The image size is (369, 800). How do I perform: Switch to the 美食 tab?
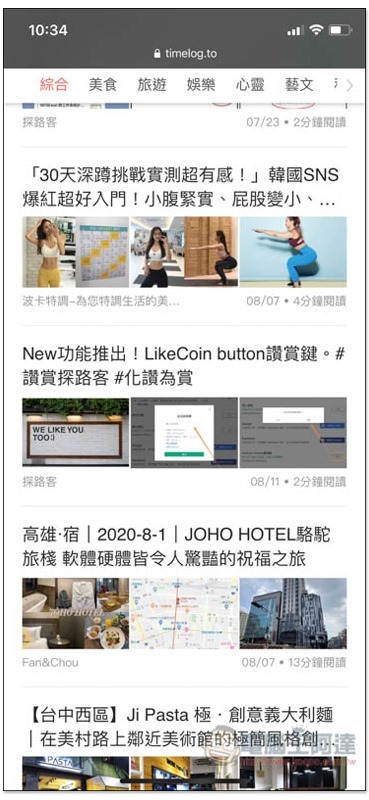(103, 85)
